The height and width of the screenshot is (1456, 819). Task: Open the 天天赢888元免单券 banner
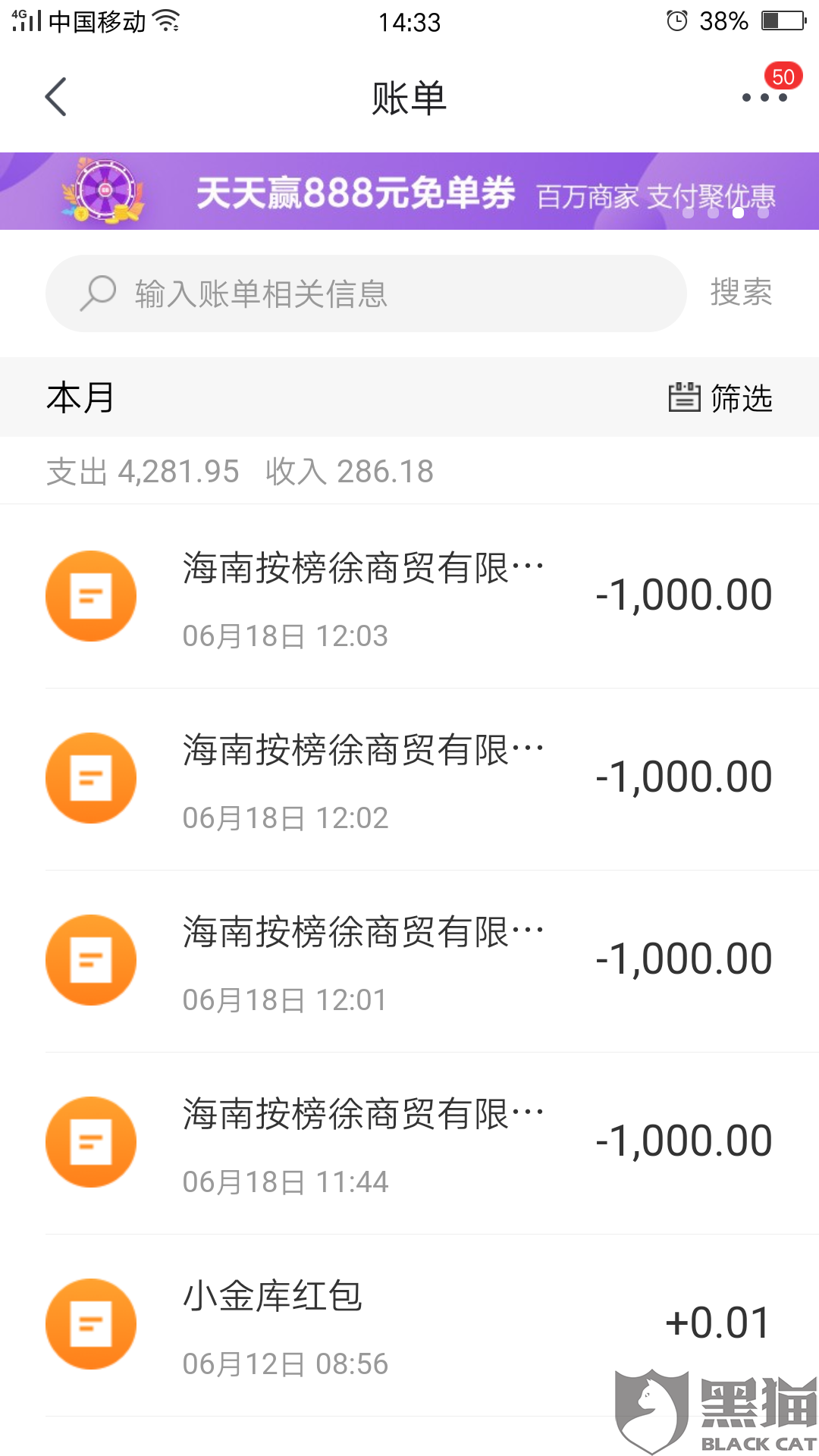coord(409,191)
